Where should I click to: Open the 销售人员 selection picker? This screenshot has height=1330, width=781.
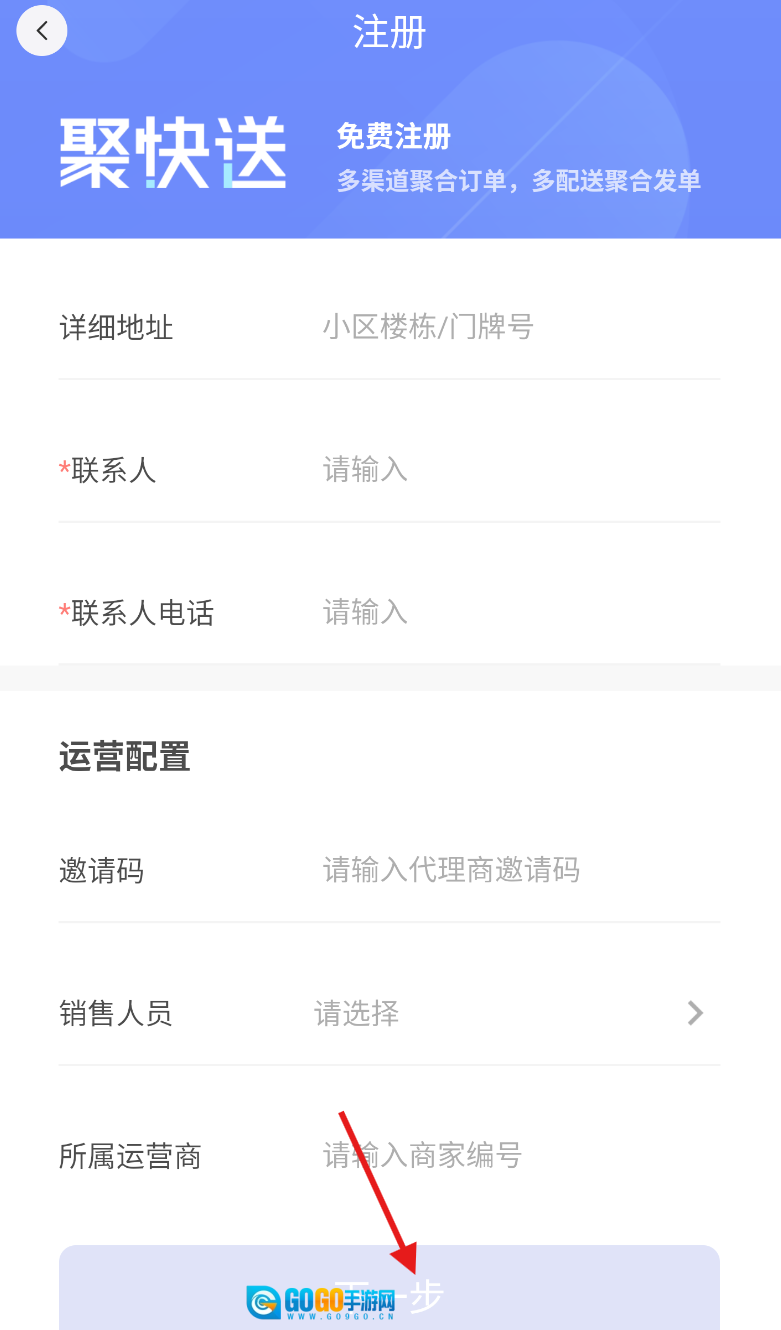(510, 1014)
